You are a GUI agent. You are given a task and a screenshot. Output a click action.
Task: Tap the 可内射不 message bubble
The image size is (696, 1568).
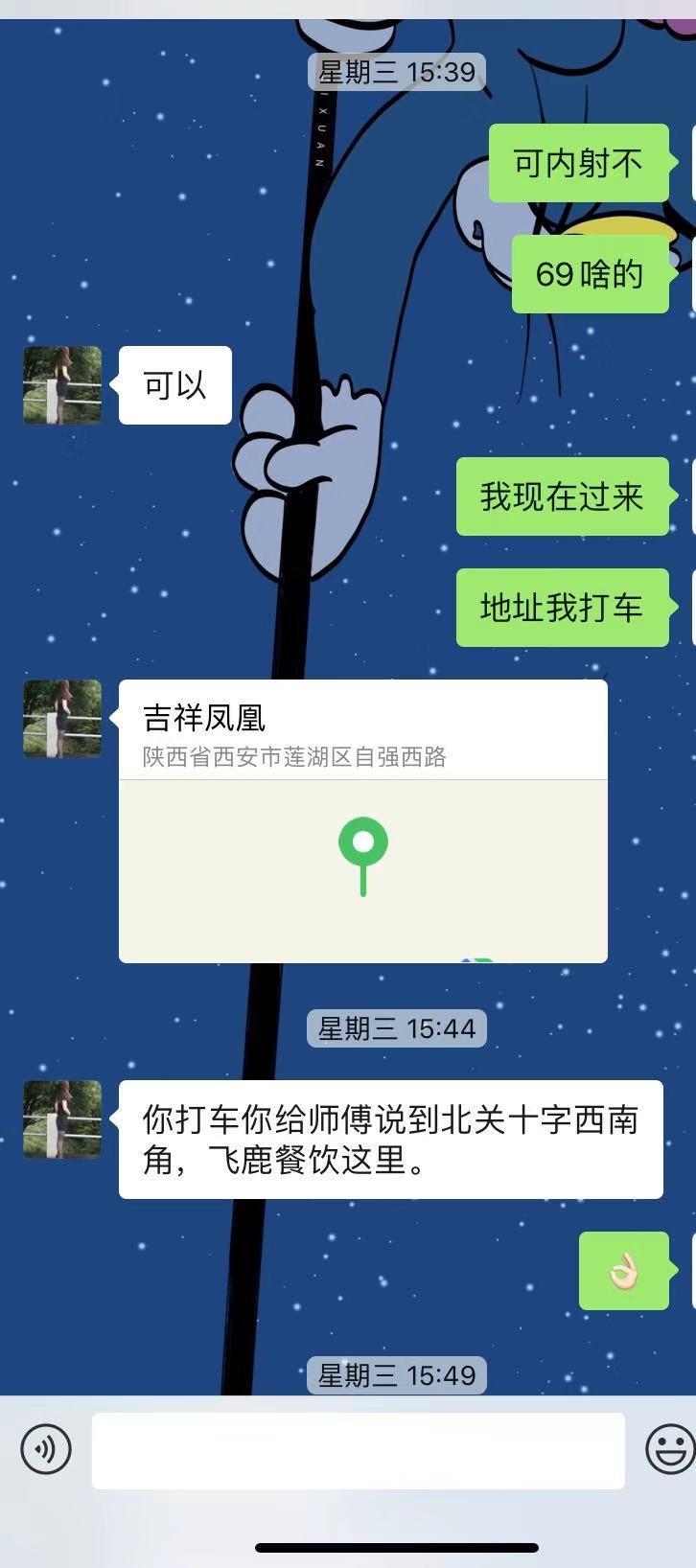(576, 163)
